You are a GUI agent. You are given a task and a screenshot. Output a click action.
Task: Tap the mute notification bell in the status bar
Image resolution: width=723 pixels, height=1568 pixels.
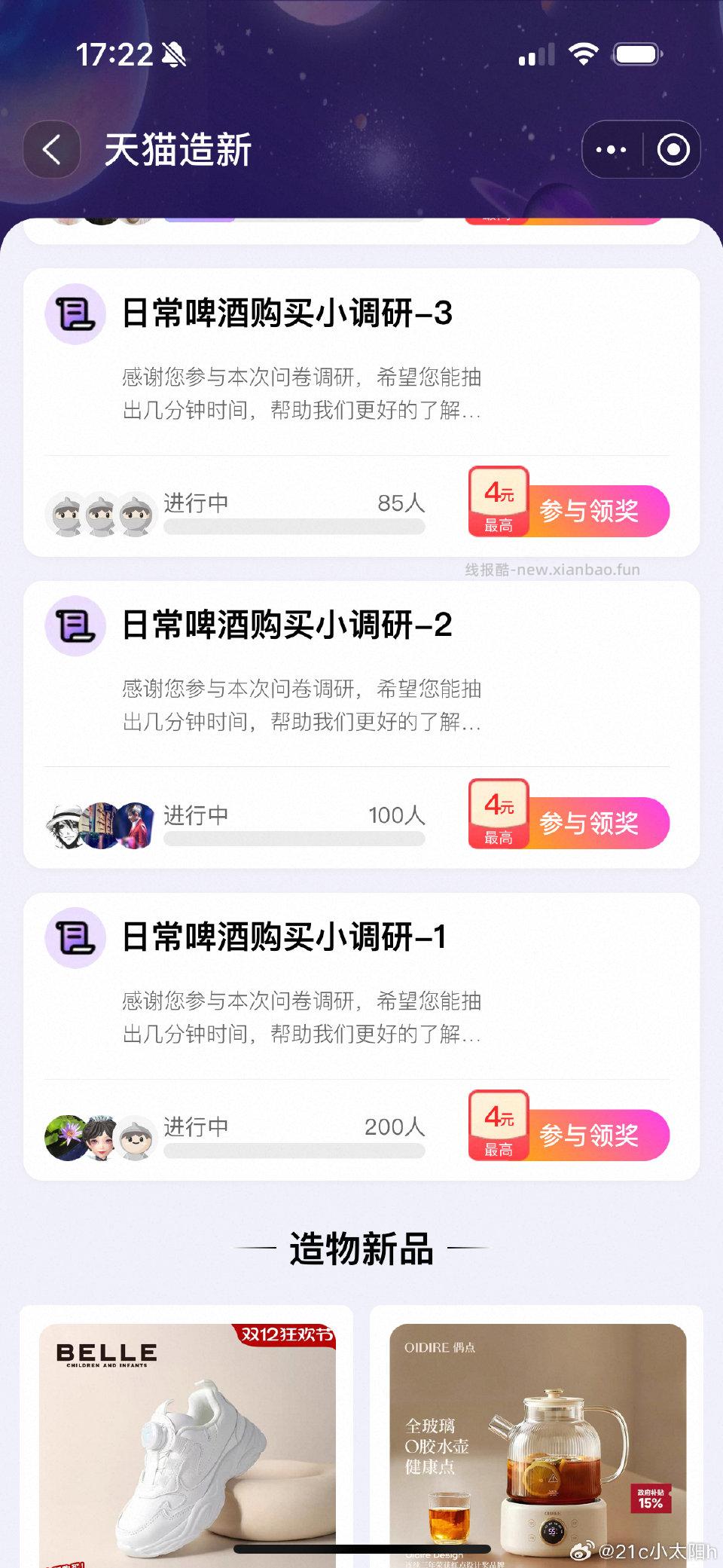(x=172, y=54)
